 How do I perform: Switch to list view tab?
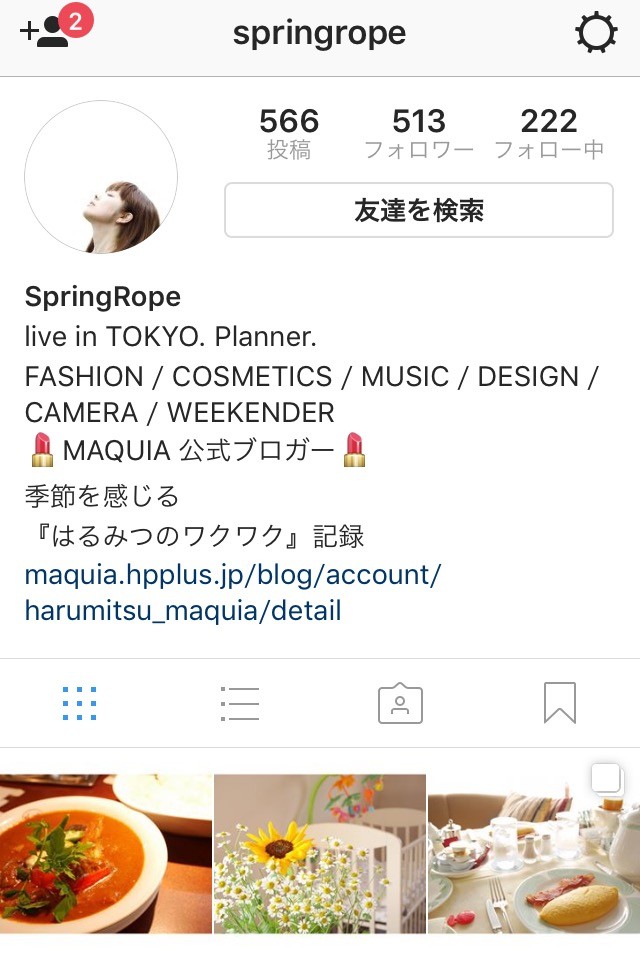[x=240, y=703]
